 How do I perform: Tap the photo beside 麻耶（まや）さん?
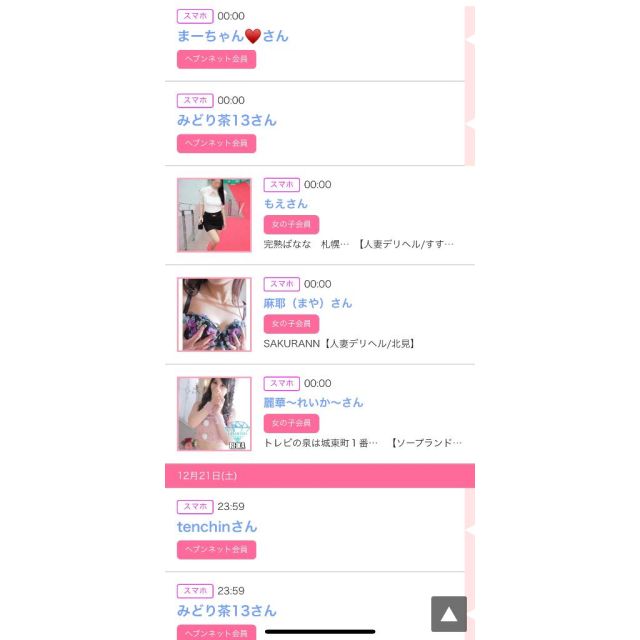[214, 314]
